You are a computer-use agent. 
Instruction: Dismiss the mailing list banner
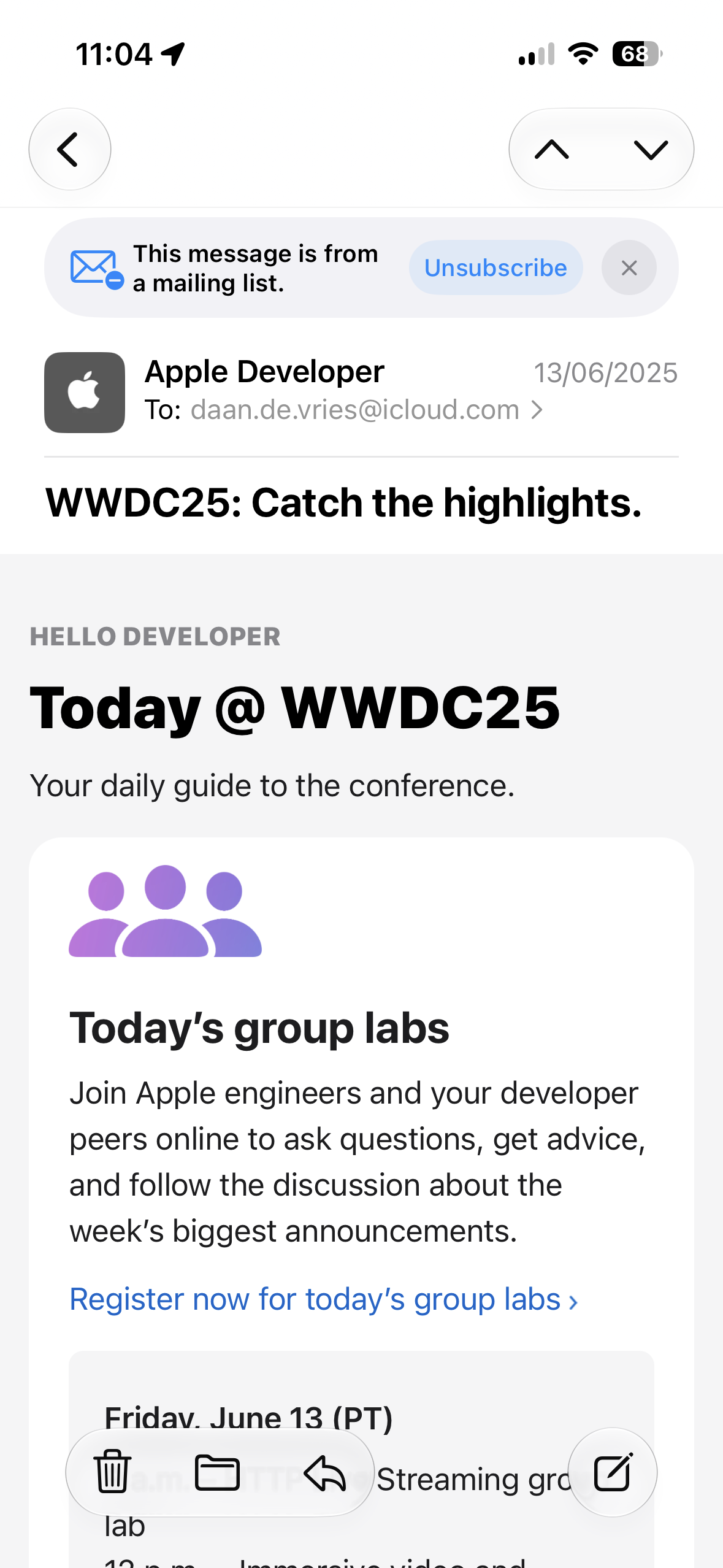tap(629, 268)
